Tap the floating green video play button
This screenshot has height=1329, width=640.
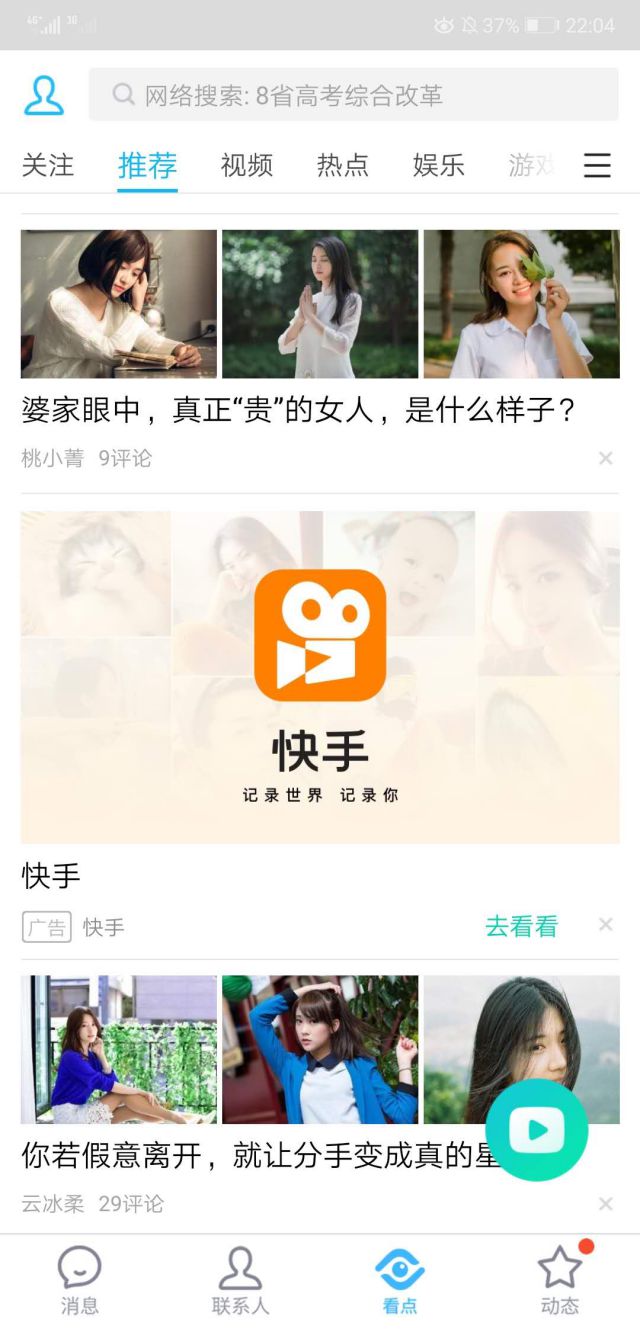[x=537, y=1131]
